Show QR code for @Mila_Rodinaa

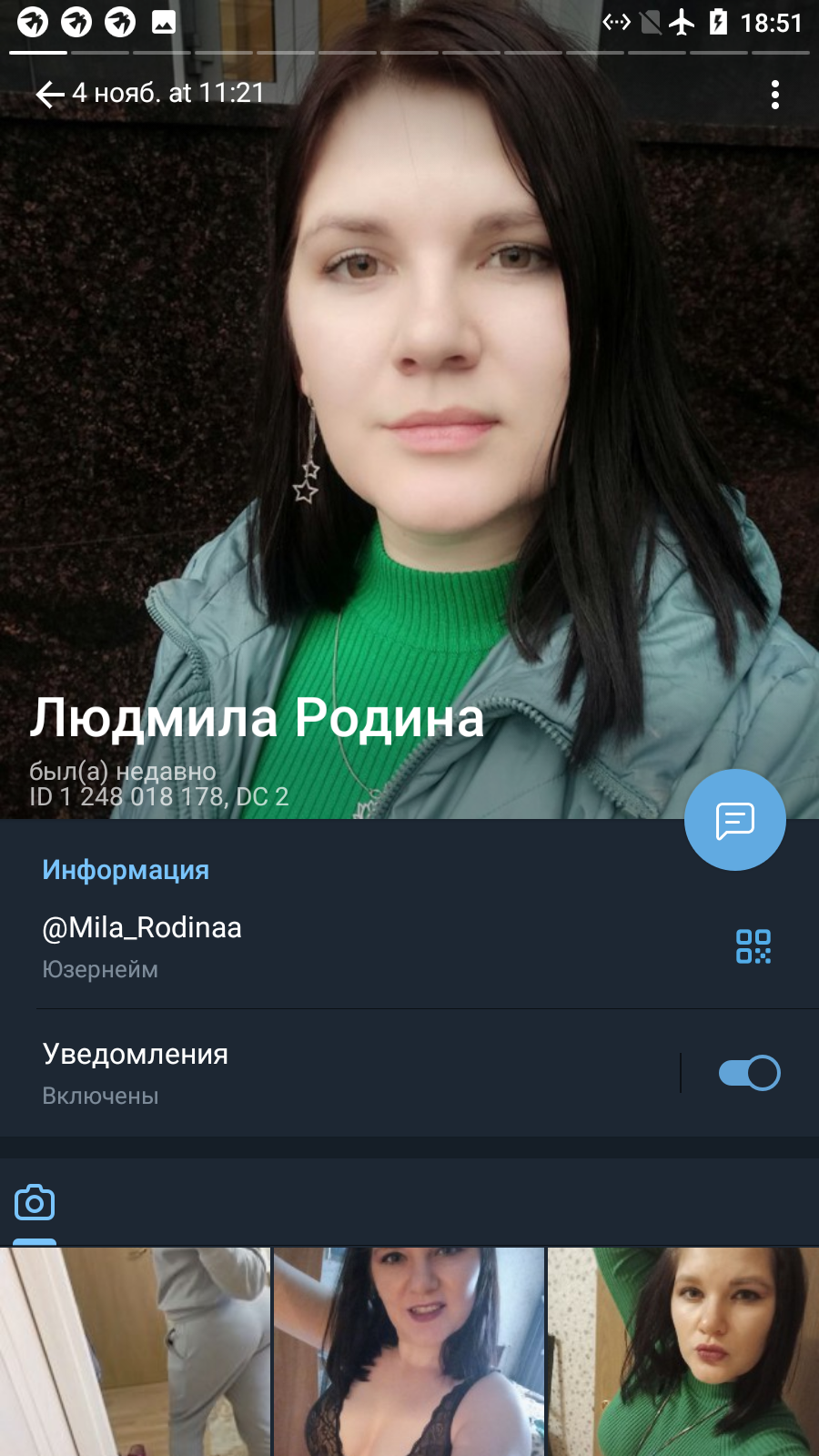[753, 946]
